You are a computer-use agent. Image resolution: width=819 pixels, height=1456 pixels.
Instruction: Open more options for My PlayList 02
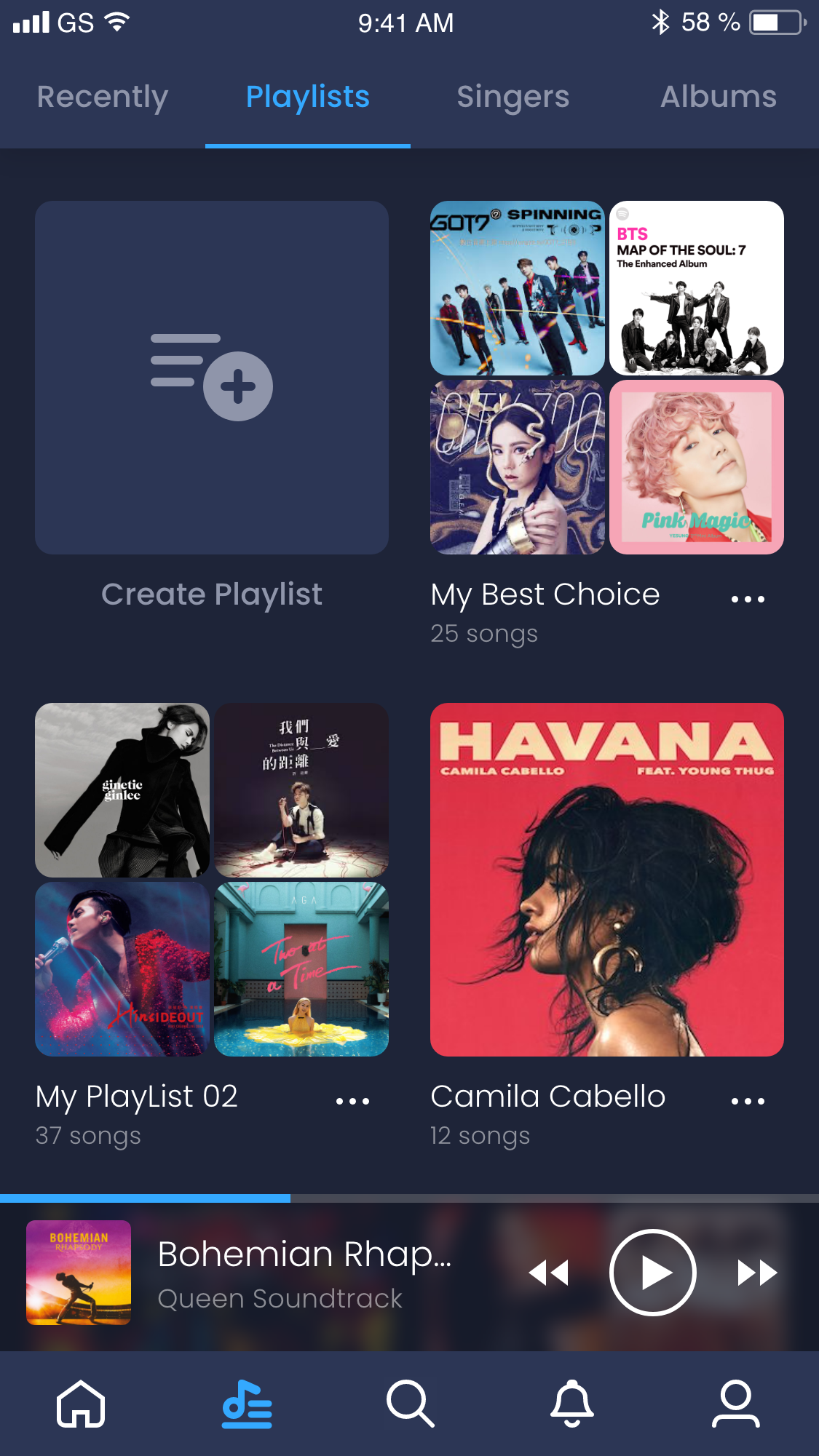pyautogui.click(x=352, y=1101)
